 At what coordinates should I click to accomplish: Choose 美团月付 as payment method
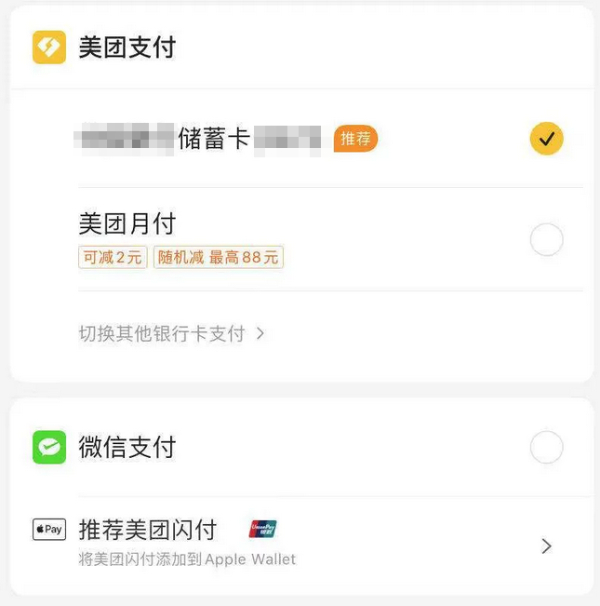tap(546, 240)
